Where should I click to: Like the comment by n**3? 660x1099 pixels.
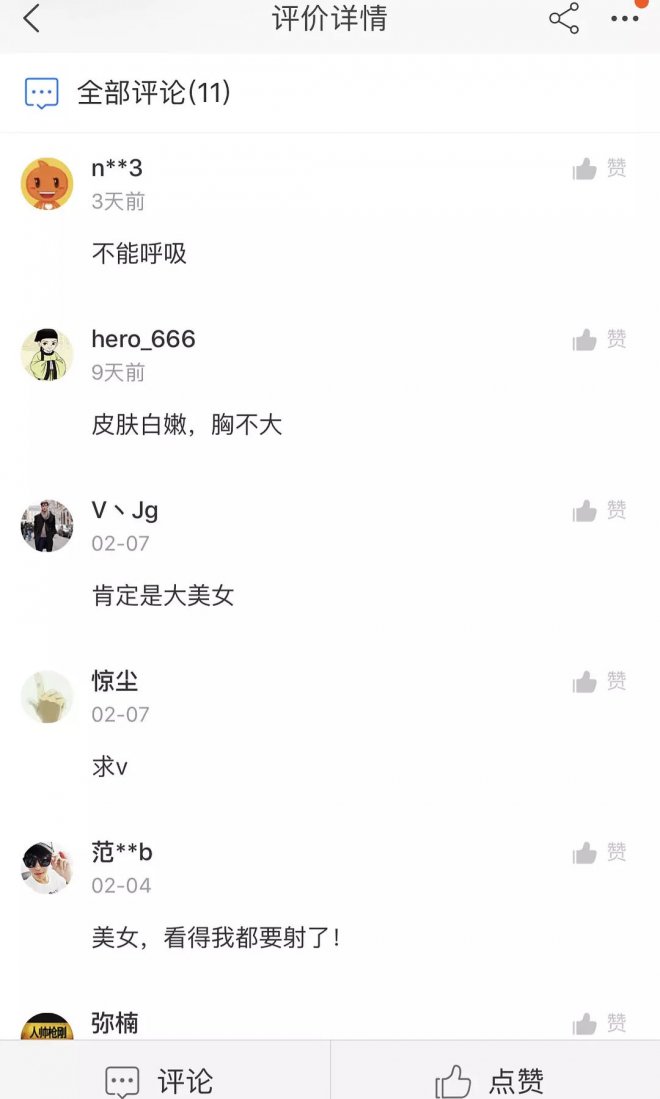pos(599,169)
